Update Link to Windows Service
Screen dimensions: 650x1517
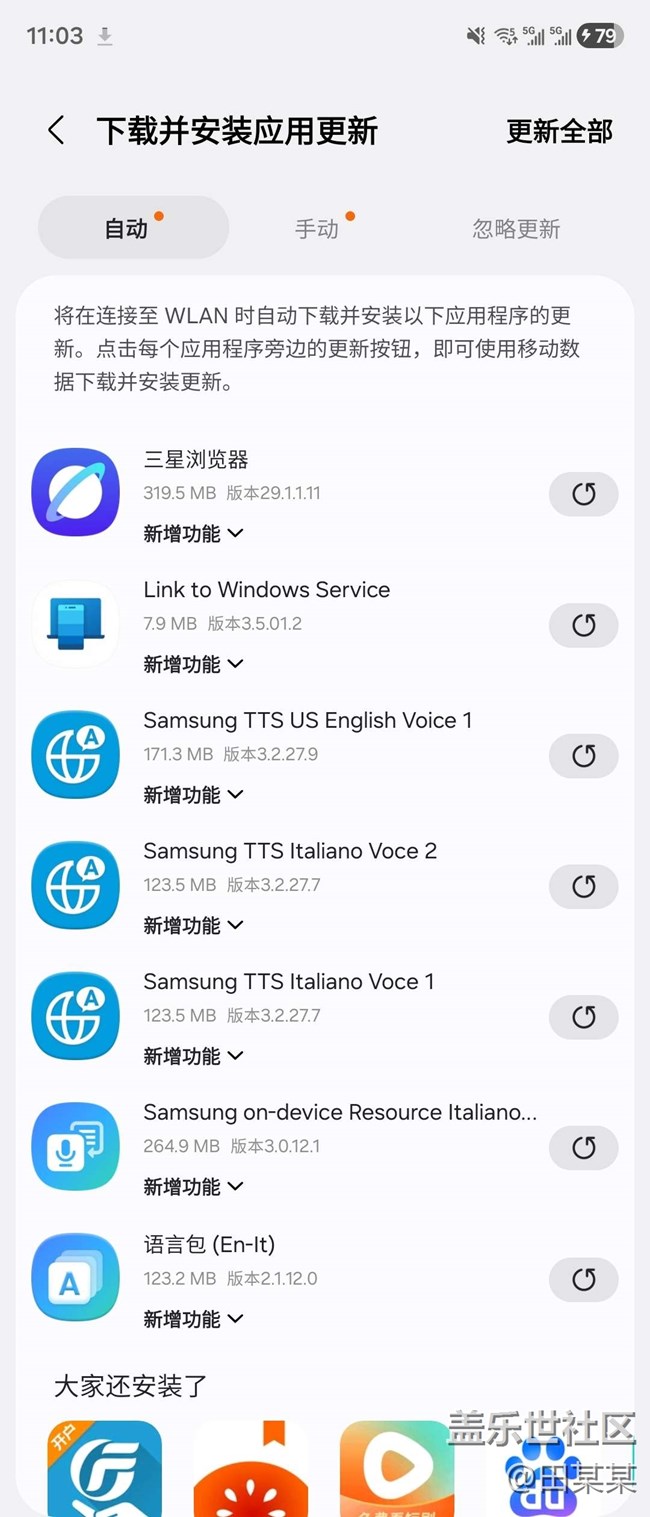pyautogui.click(x=583, y=625)
